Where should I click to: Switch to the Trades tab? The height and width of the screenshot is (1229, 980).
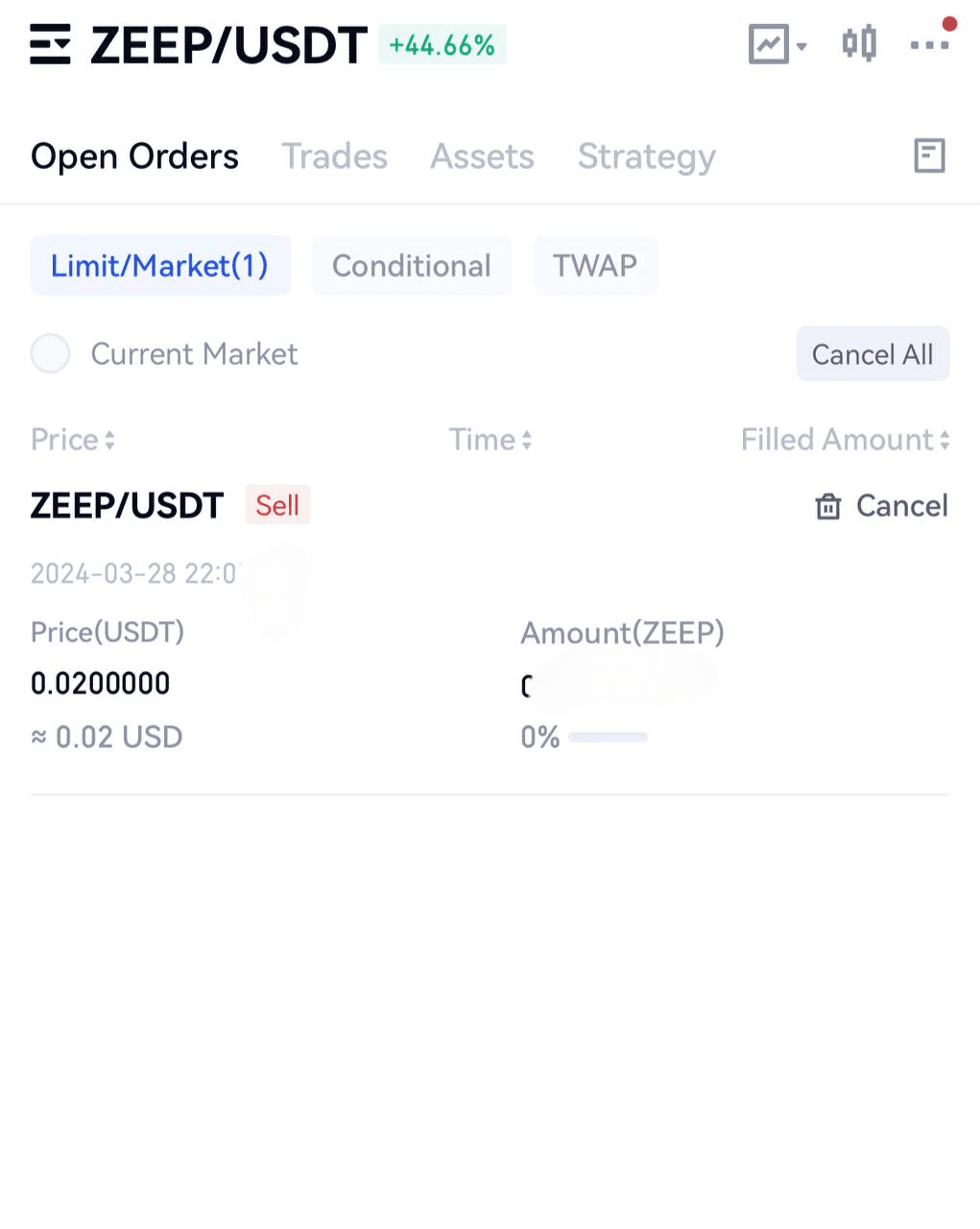click(x=334, y=157)
